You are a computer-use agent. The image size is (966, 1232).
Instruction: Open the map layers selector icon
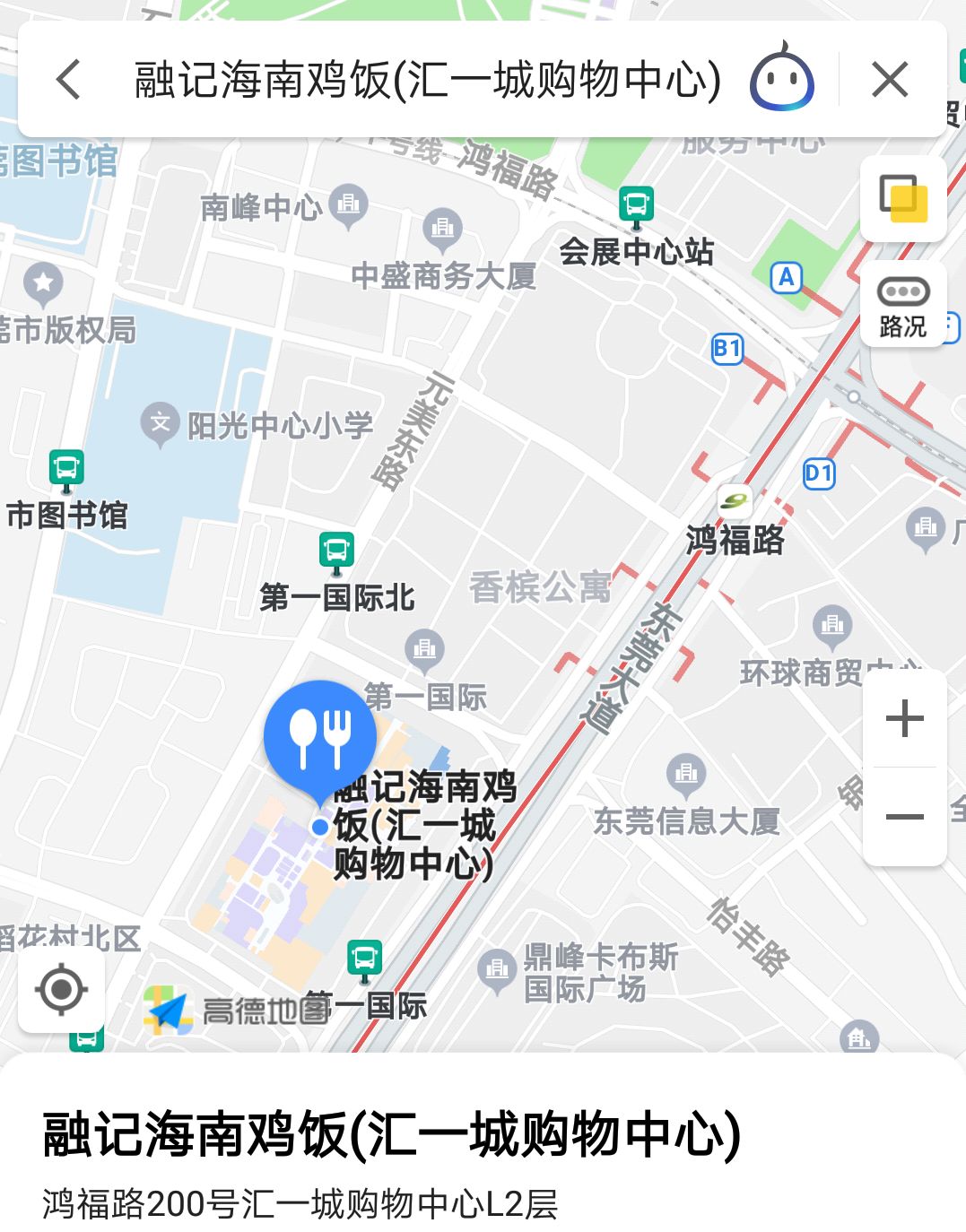[x=902, y=197]
